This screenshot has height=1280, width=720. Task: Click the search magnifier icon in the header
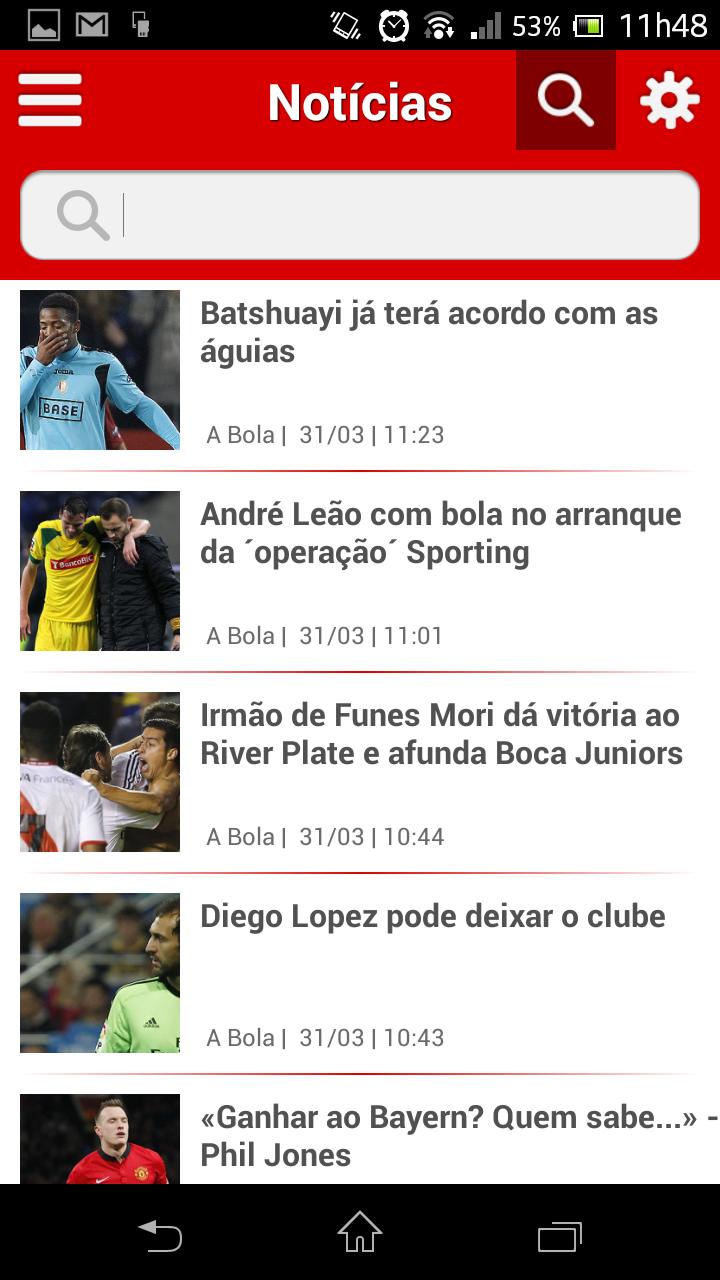[565, 99]
